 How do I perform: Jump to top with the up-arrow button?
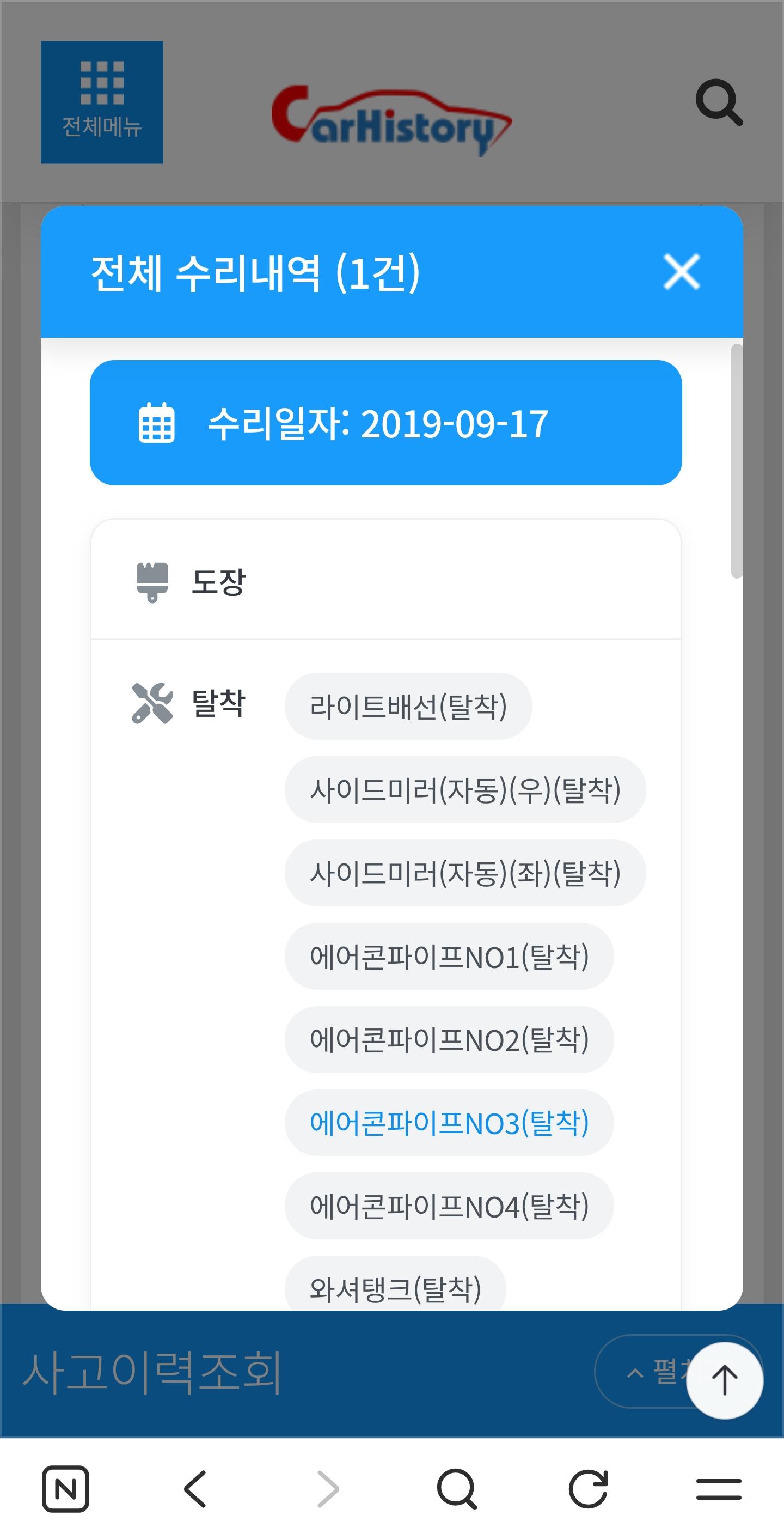pyautogui.click(x=724, y=1380)
